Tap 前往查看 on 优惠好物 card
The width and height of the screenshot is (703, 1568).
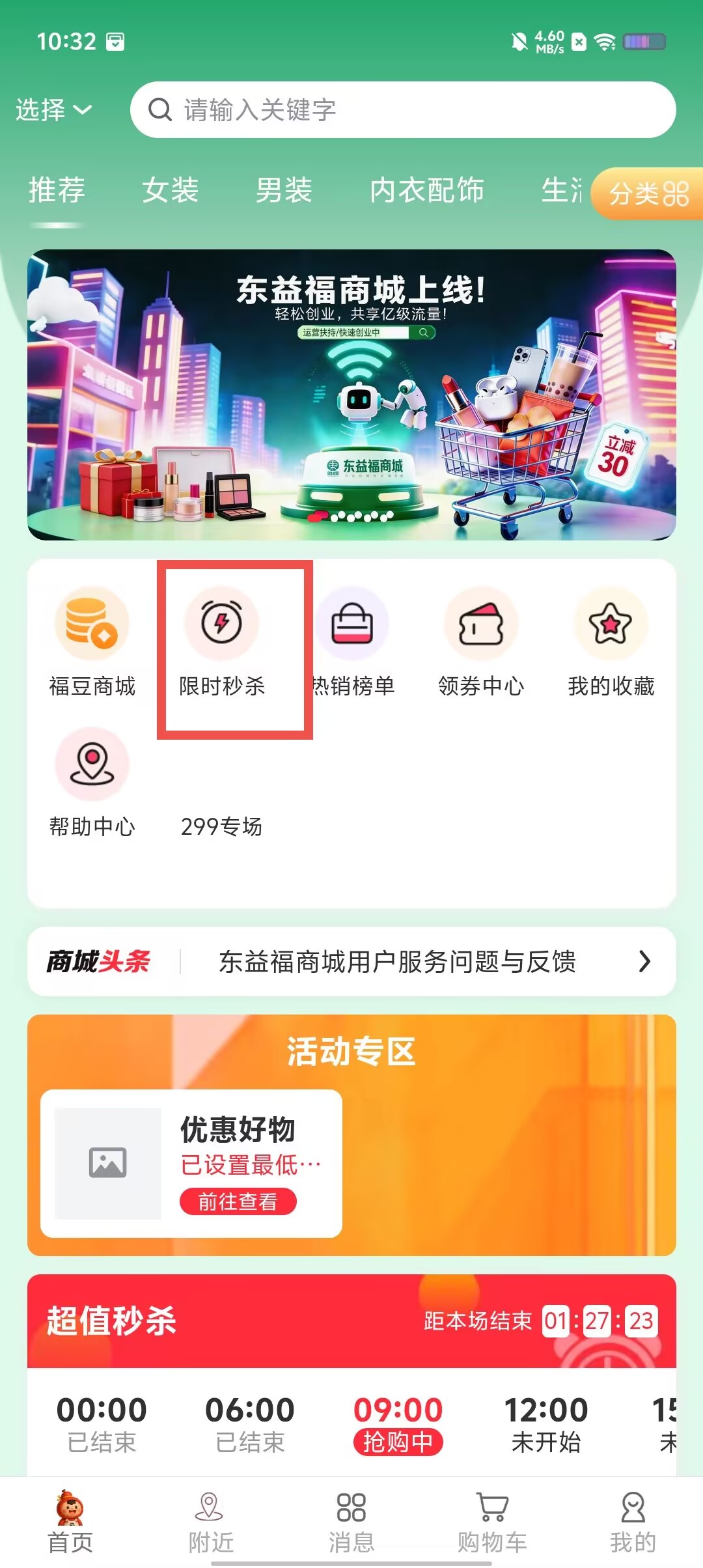click(x=238, y=1201)
